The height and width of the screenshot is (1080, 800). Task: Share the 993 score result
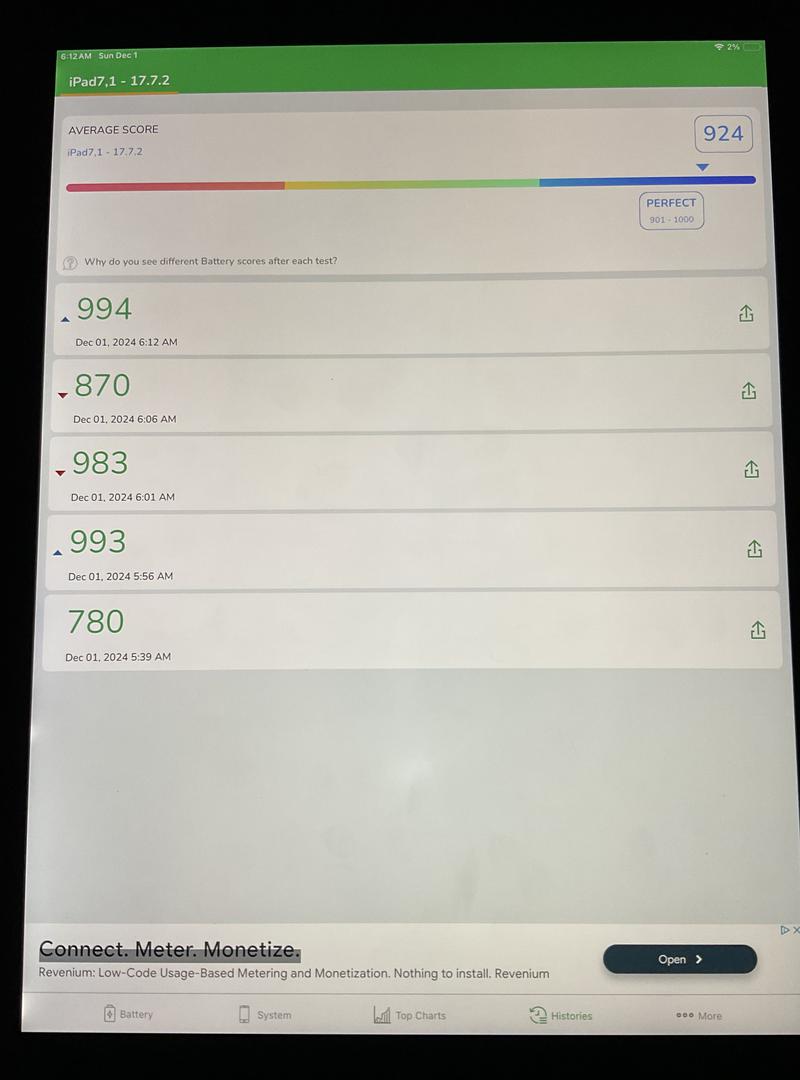click(755, 549)
